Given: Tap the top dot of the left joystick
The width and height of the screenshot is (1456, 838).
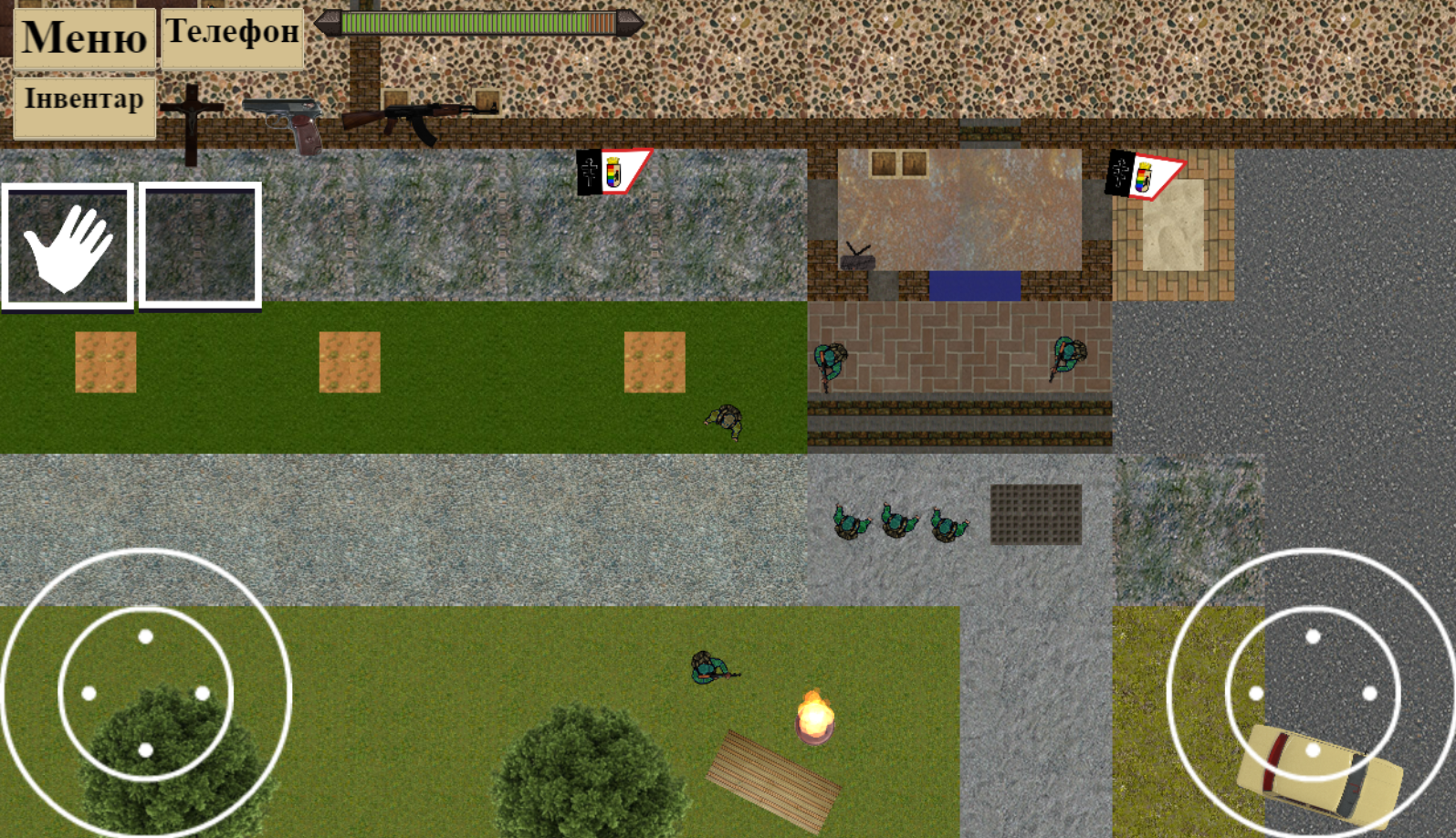Looking at the screenshot, I should 145,636.
